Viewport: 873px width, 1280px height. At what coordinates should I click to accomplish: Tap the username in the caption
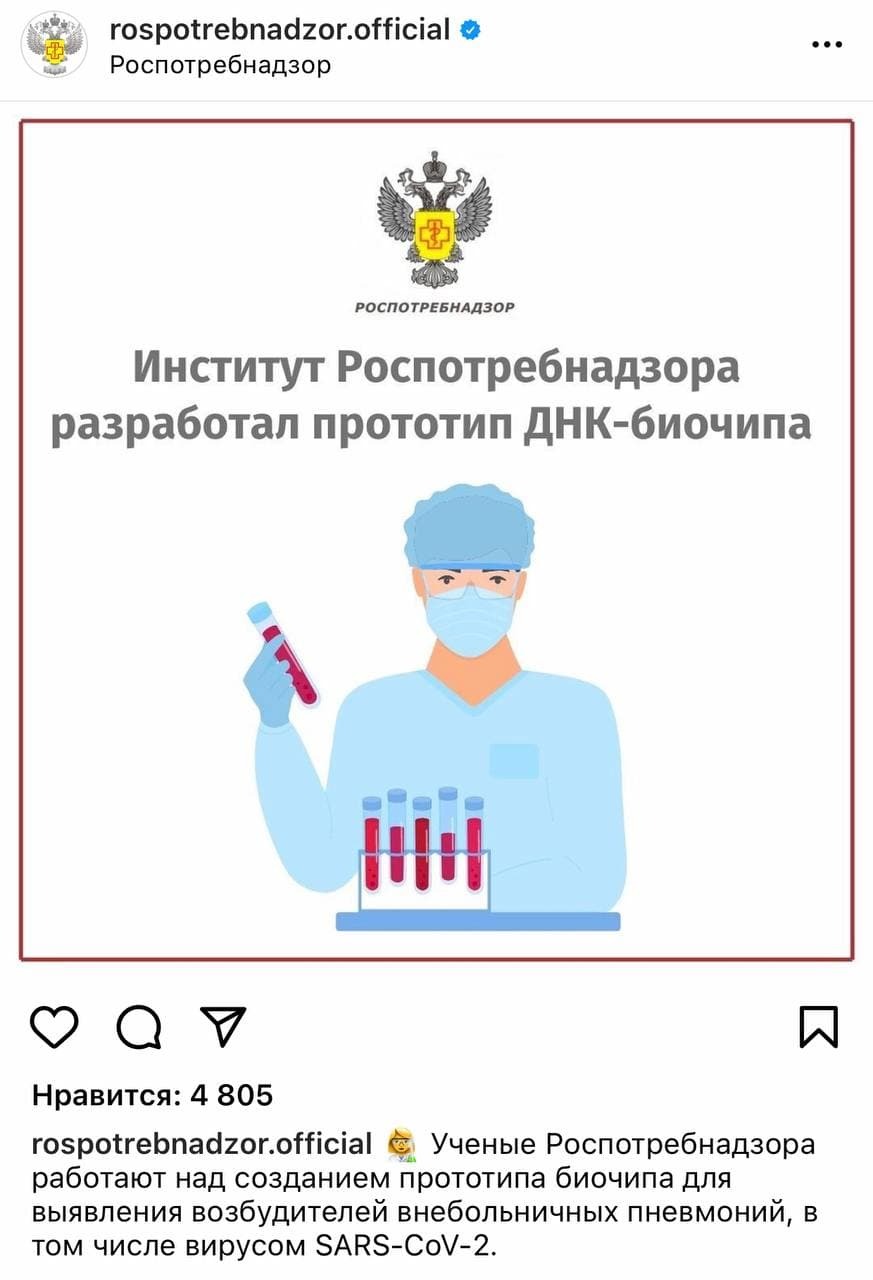pyautogui.click(x=201, y=1143)
